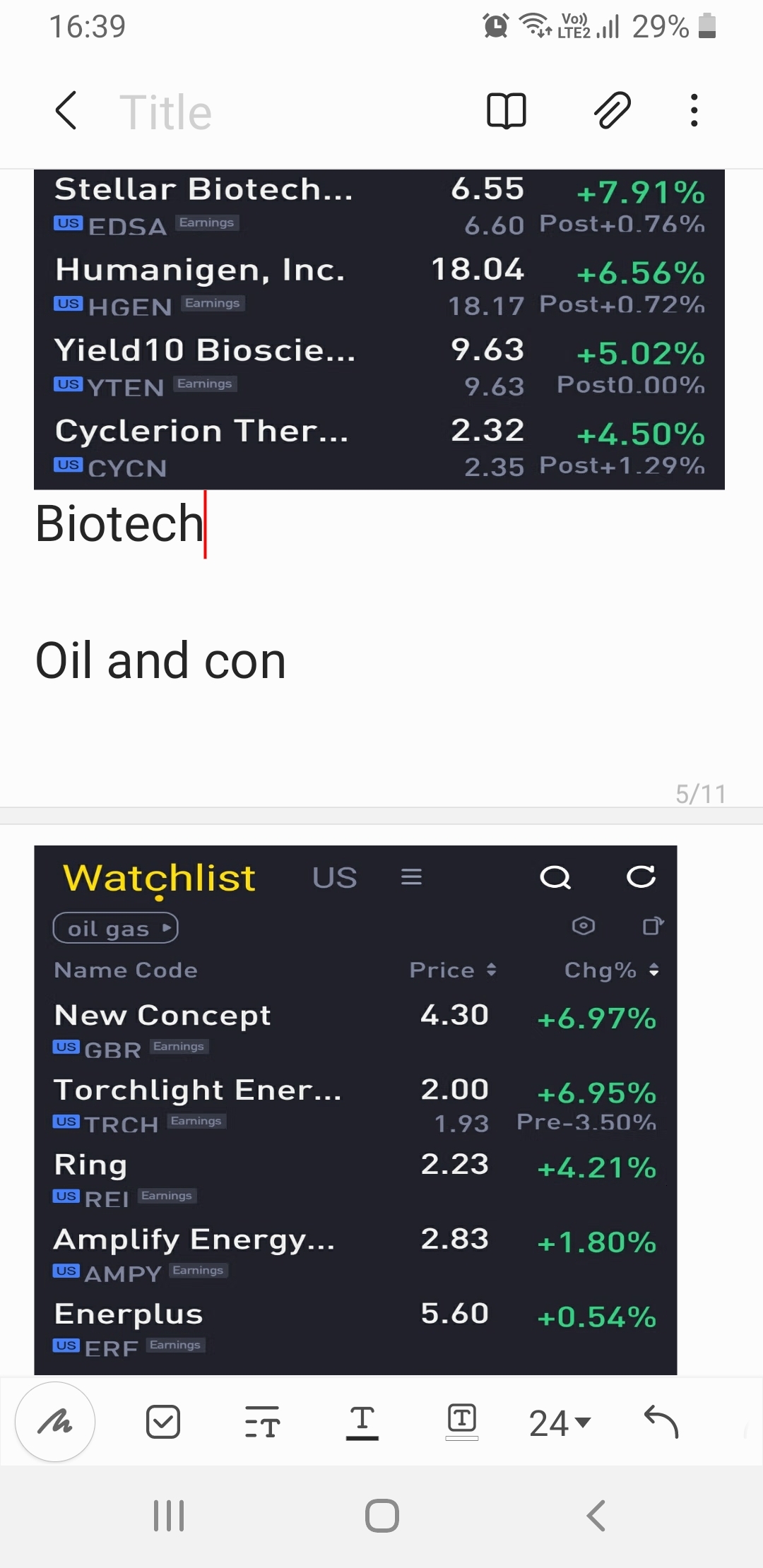Change the text highlight background
This screenshot has width=763, height=1568.
tap(462, 1422)
